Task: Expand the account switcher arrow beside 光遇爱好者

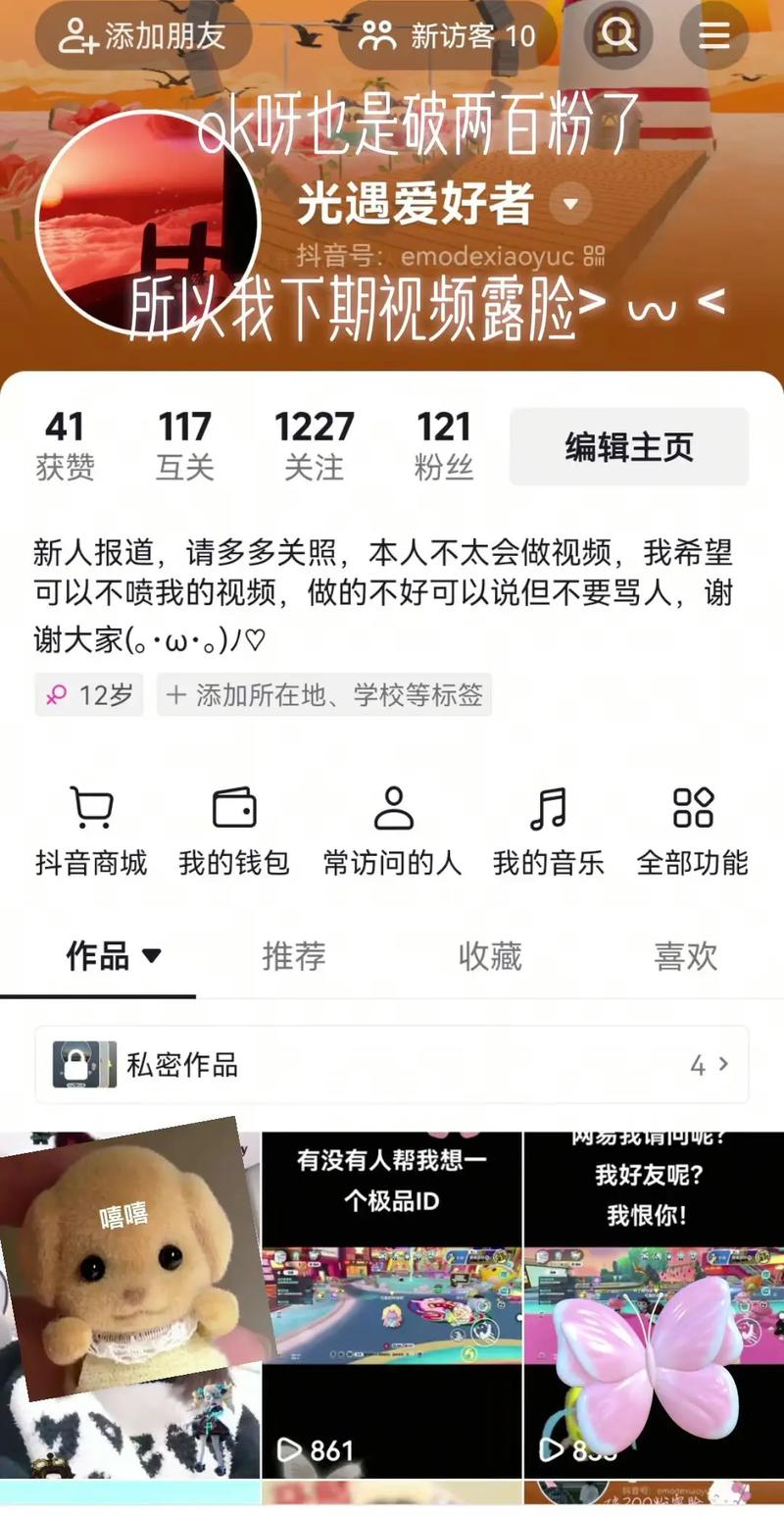Action: point(569,206)
